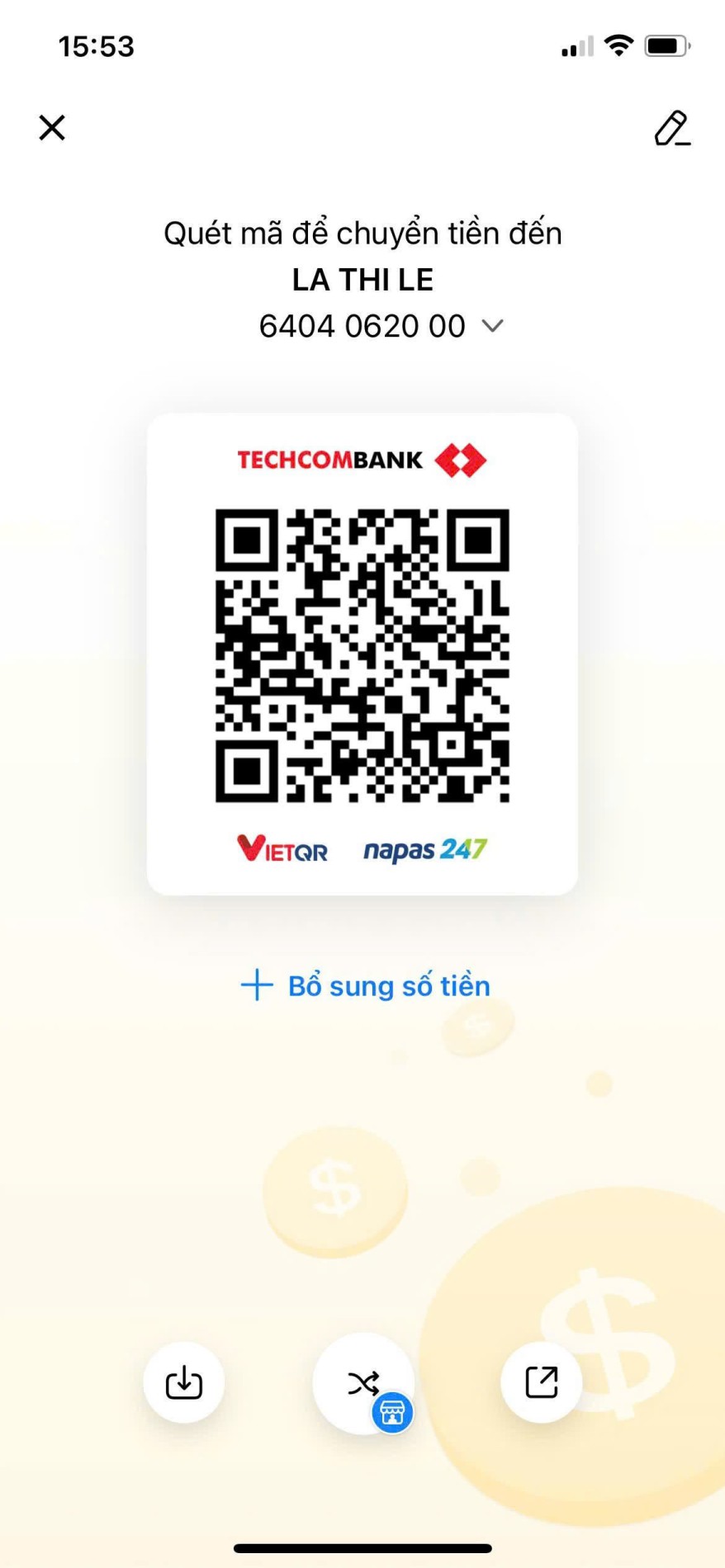Screen dimensions: 725x1568
Task: Expand the account number dropdown
Action: pos(493,326)
